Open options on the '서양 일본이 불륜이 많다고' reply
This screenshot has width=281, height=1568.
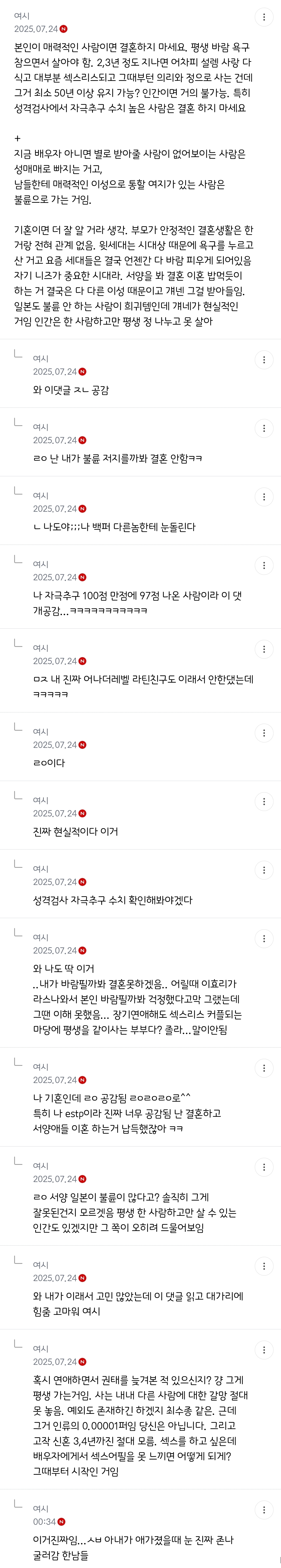pos(264,1167)
